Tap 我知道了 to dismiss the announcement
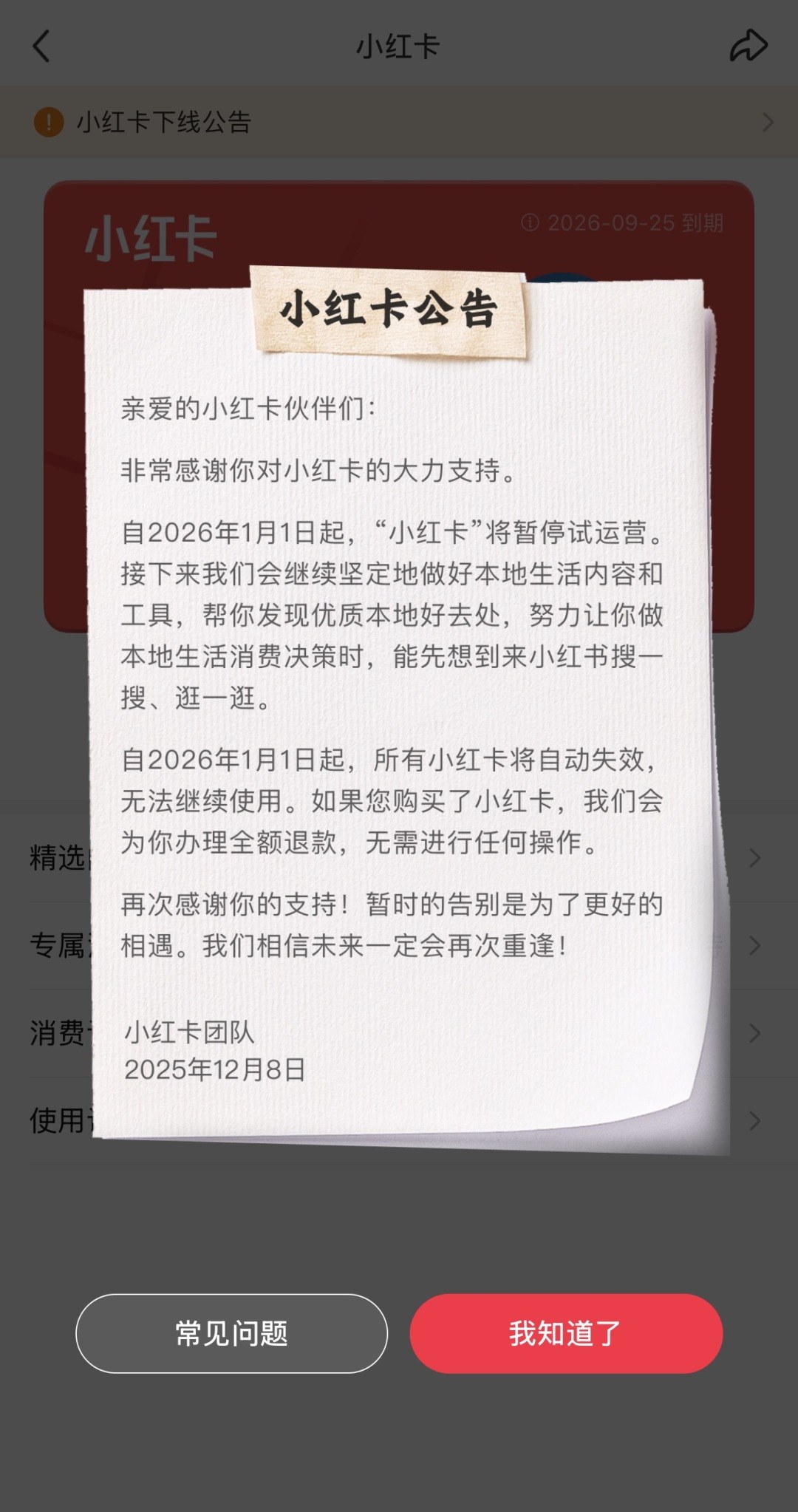798x1512 pixels. [566, 1333]
